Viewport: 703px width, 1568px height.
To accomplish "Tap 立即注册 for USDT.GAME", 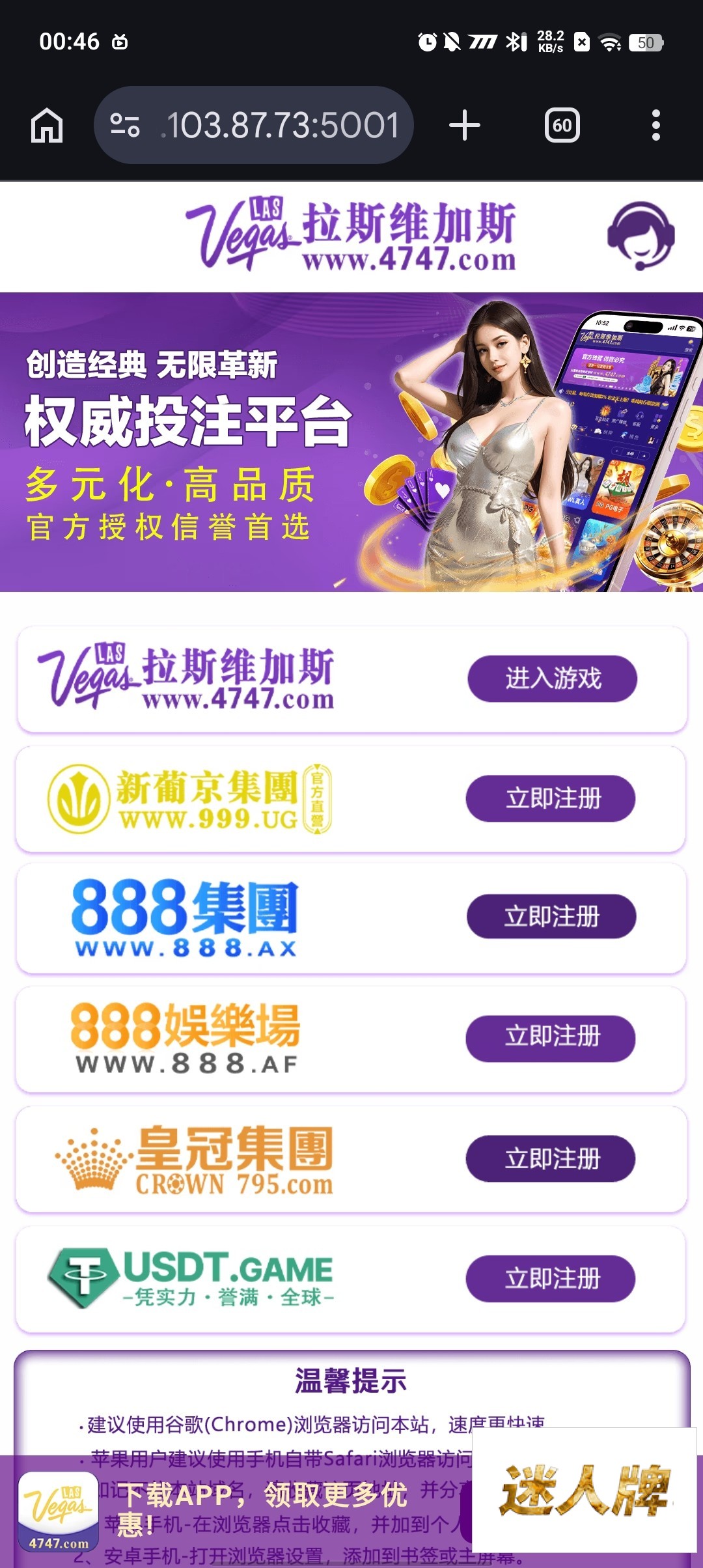I will coord(551,1278).
